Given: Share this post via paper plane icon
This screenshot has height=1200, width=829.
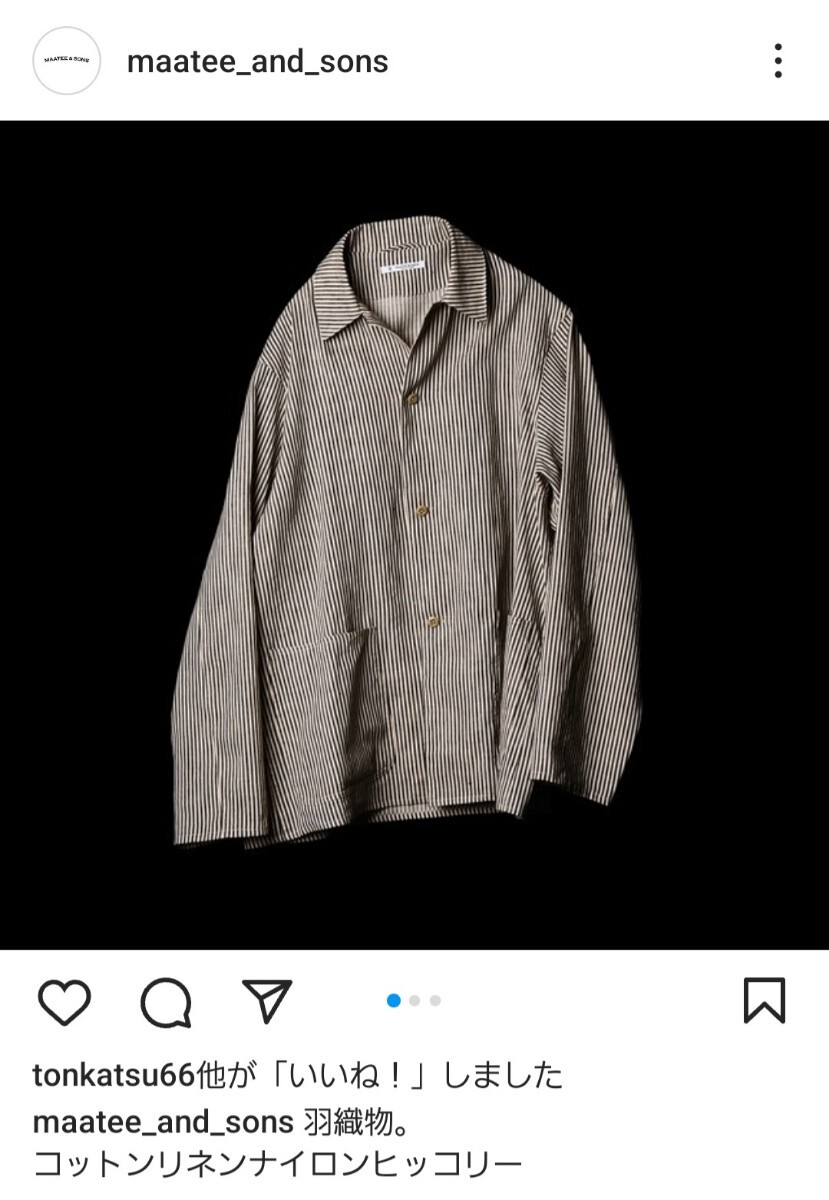Looking at the screenshot, I should coord(267,1000).
